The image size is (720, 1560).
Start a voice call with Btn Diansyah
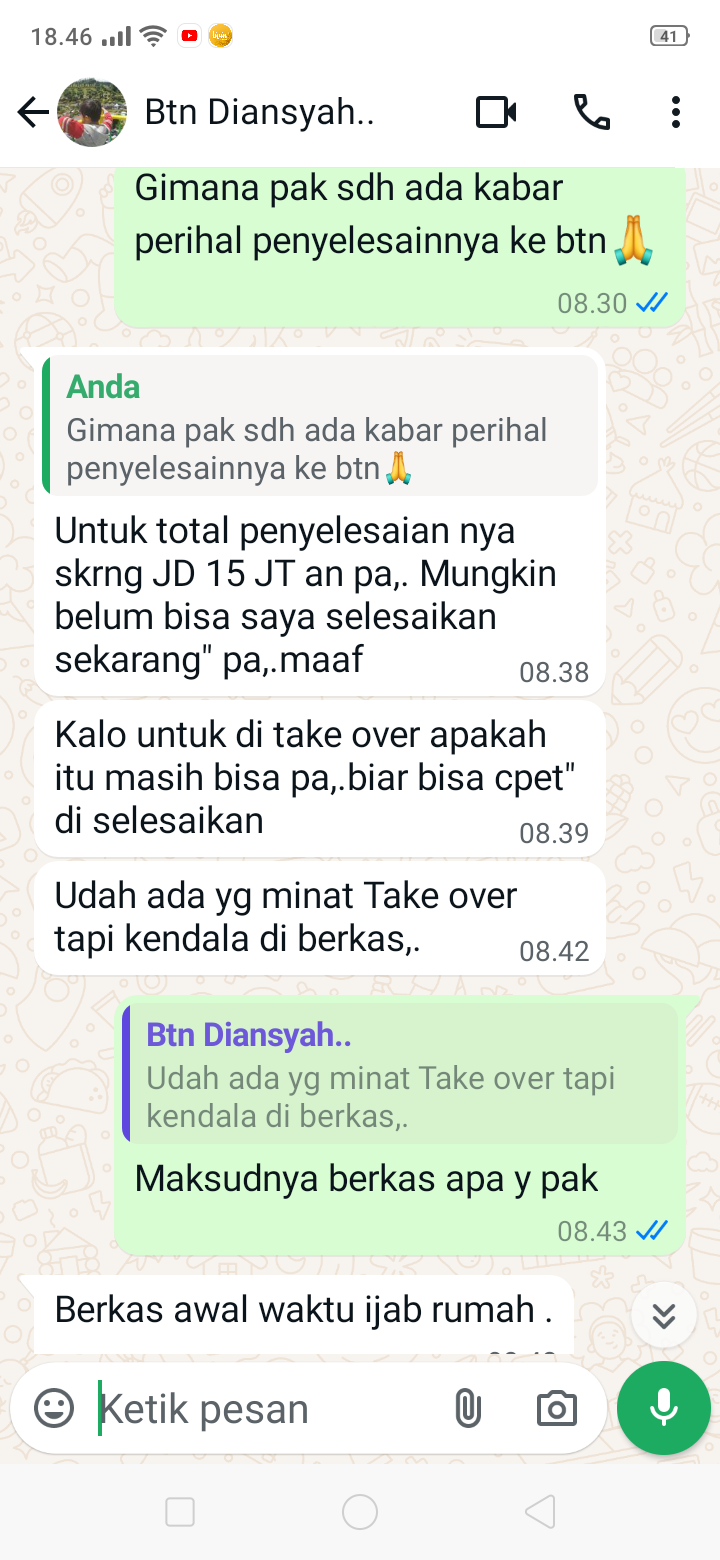[591, 113]
